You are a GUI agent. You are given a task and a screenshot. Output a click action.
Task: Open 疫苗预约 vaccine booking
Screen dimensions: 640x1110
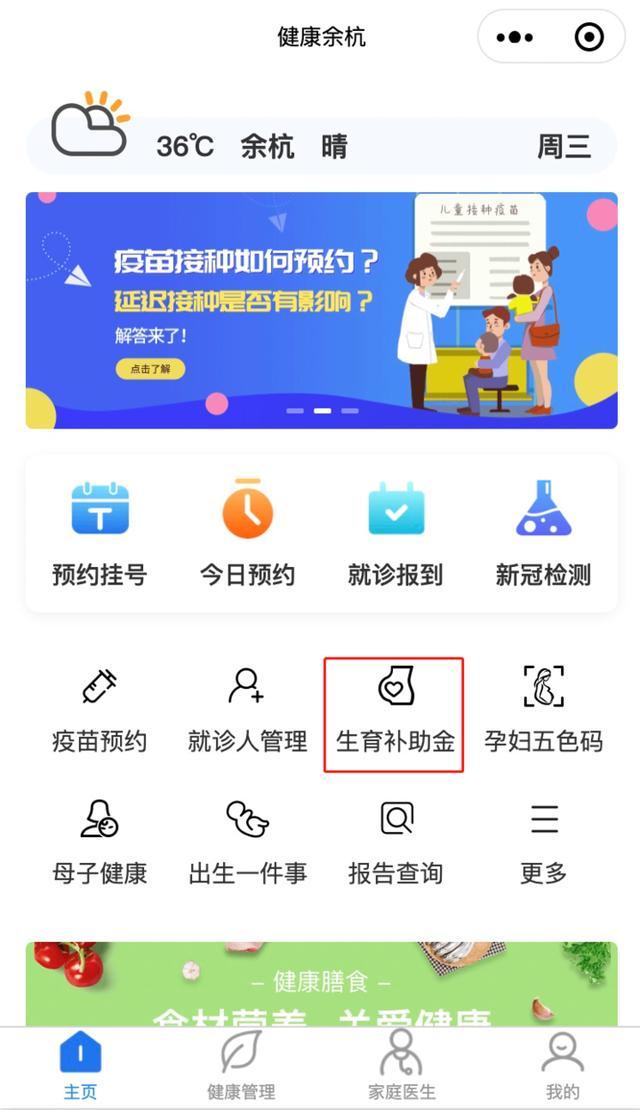(100, 712)
